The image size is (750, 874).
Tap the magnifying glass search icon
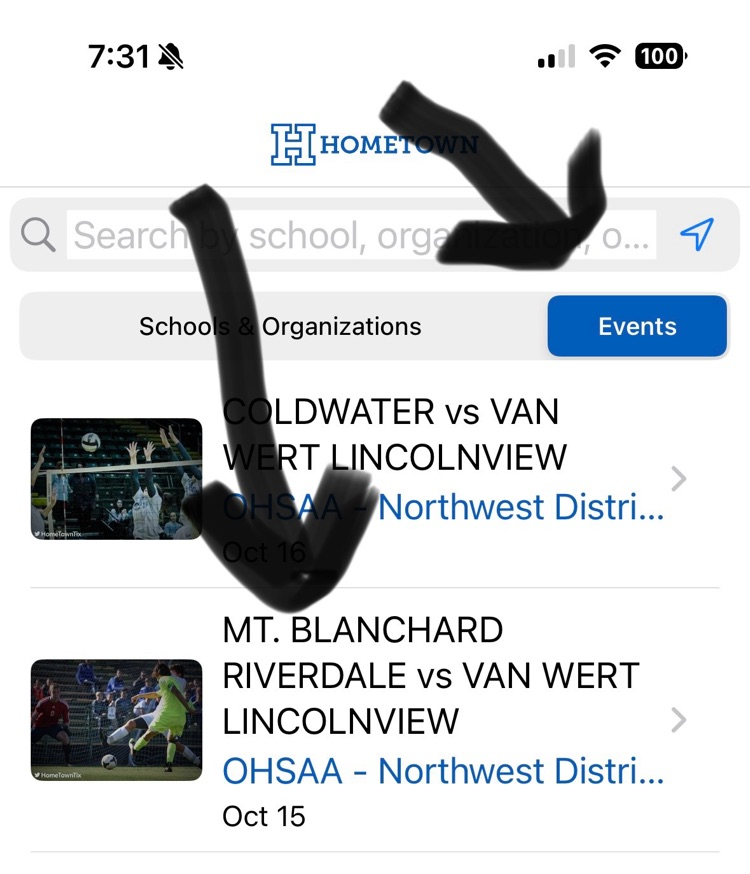38,234
